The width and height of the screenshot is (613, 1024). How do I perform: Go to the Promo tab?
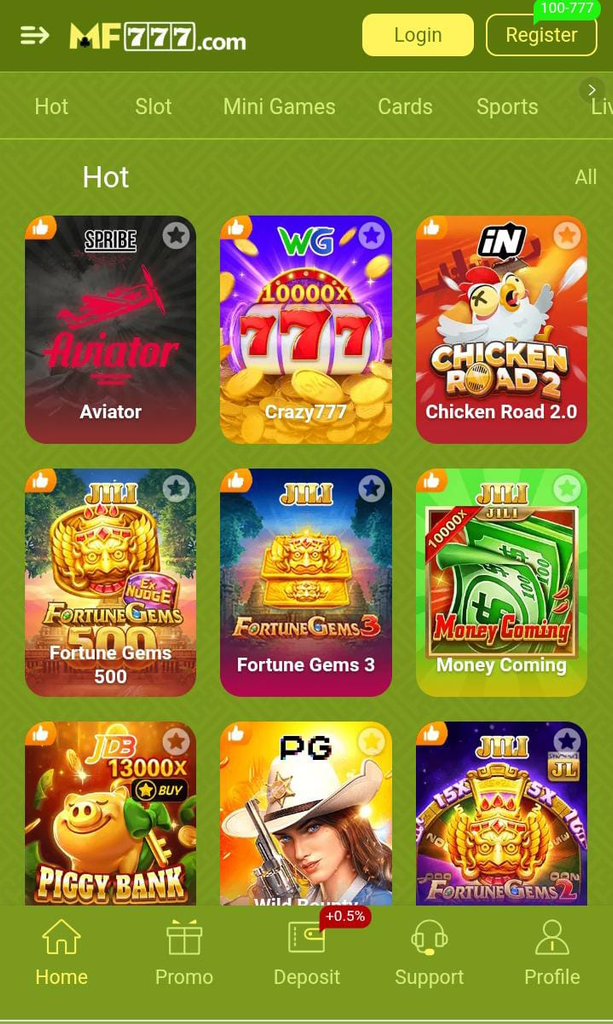(184, 952)
